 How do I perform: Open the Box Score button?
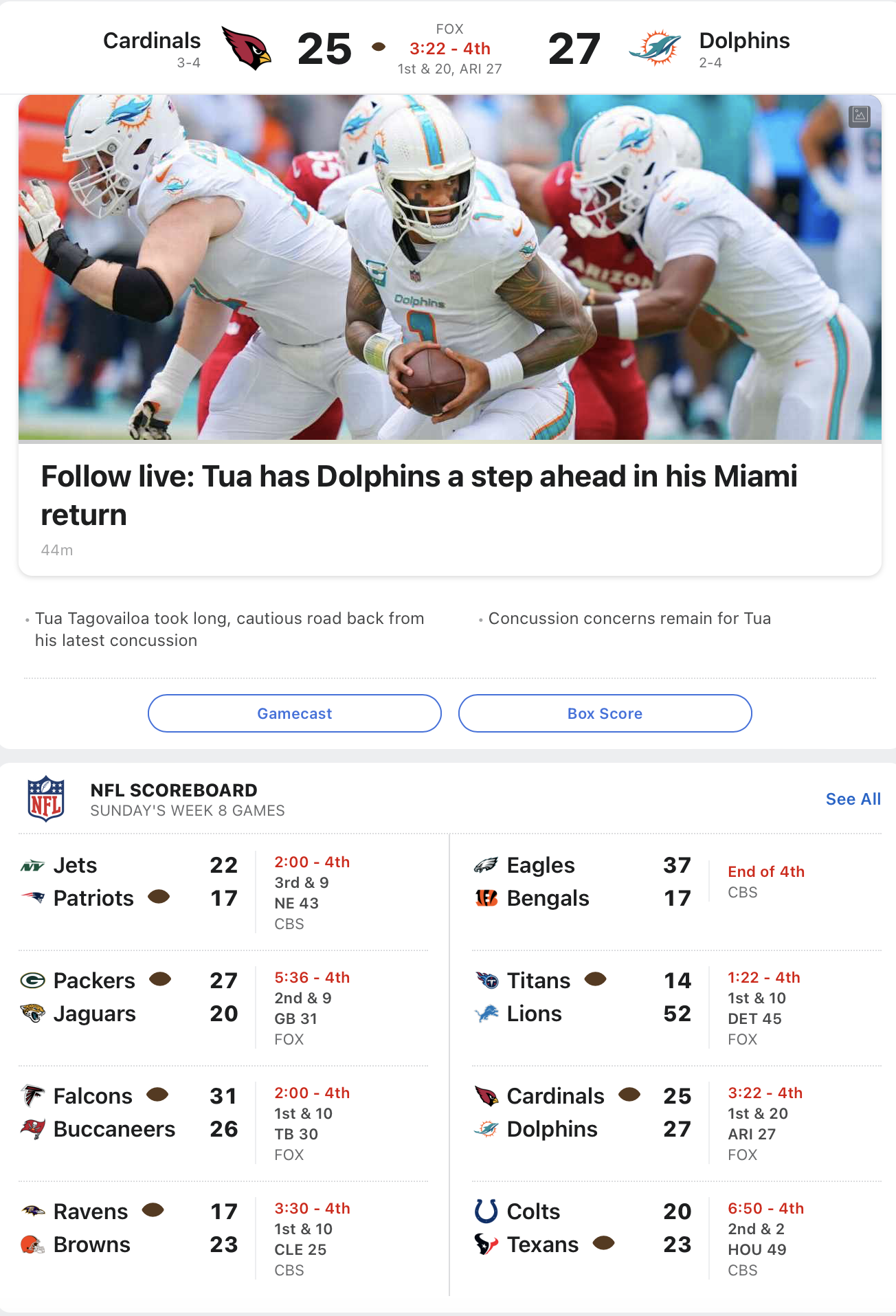coord(605,713)
